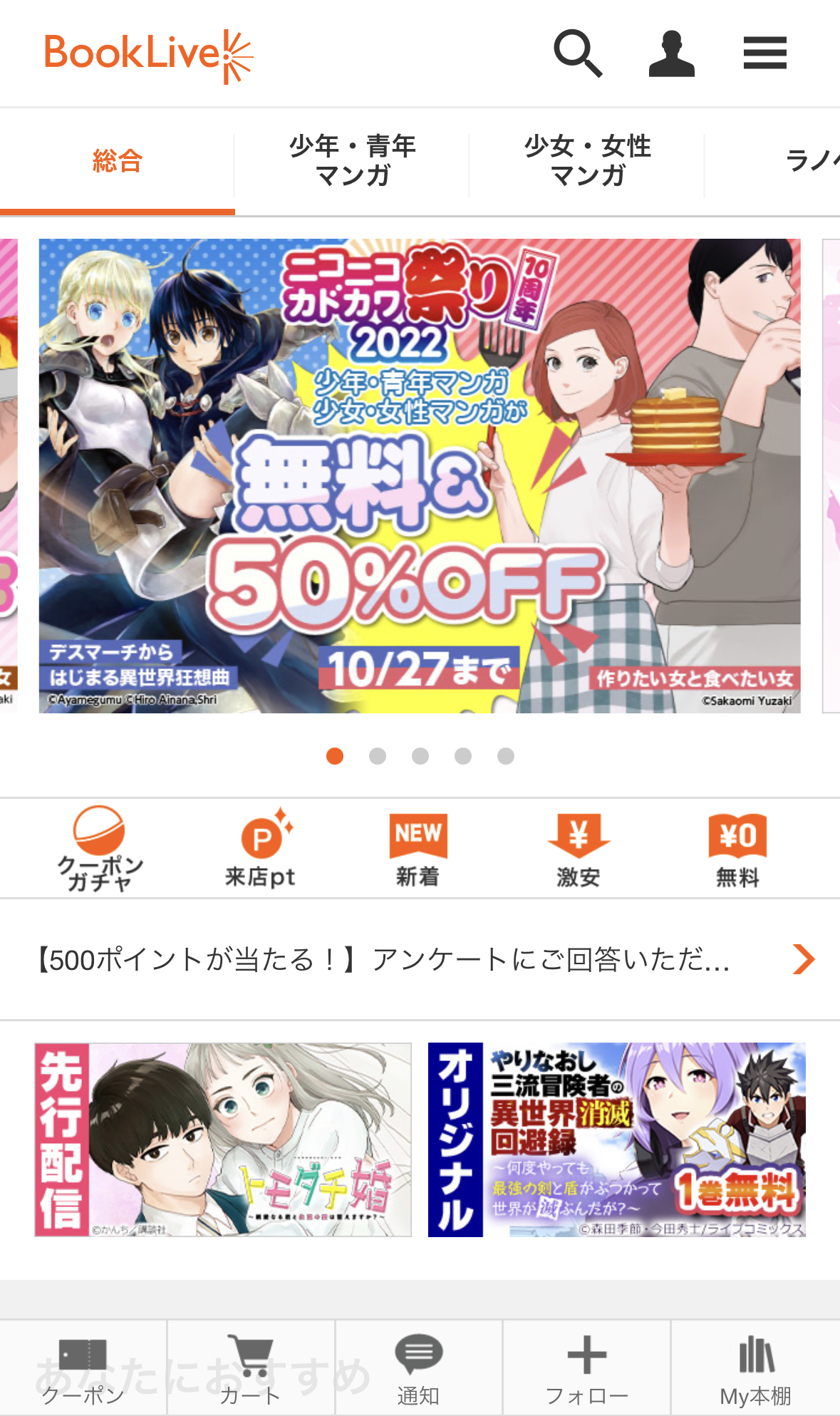Open 通知 notifications in bottom bar
Image resolution: width=840 pixels, height=1416 pixels.
coord(418,1368)
